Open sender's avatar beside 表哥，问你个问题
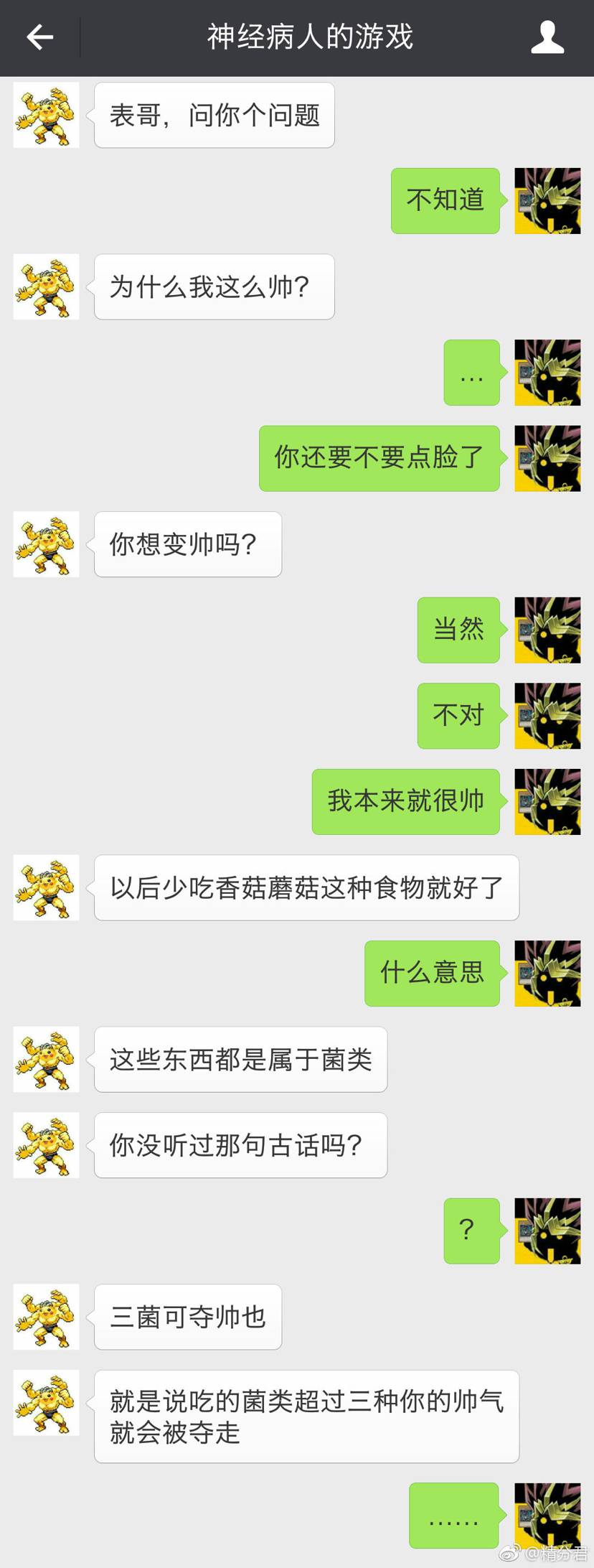The width and height of the screenshot is (594, 1568). [x=47, y=115]
